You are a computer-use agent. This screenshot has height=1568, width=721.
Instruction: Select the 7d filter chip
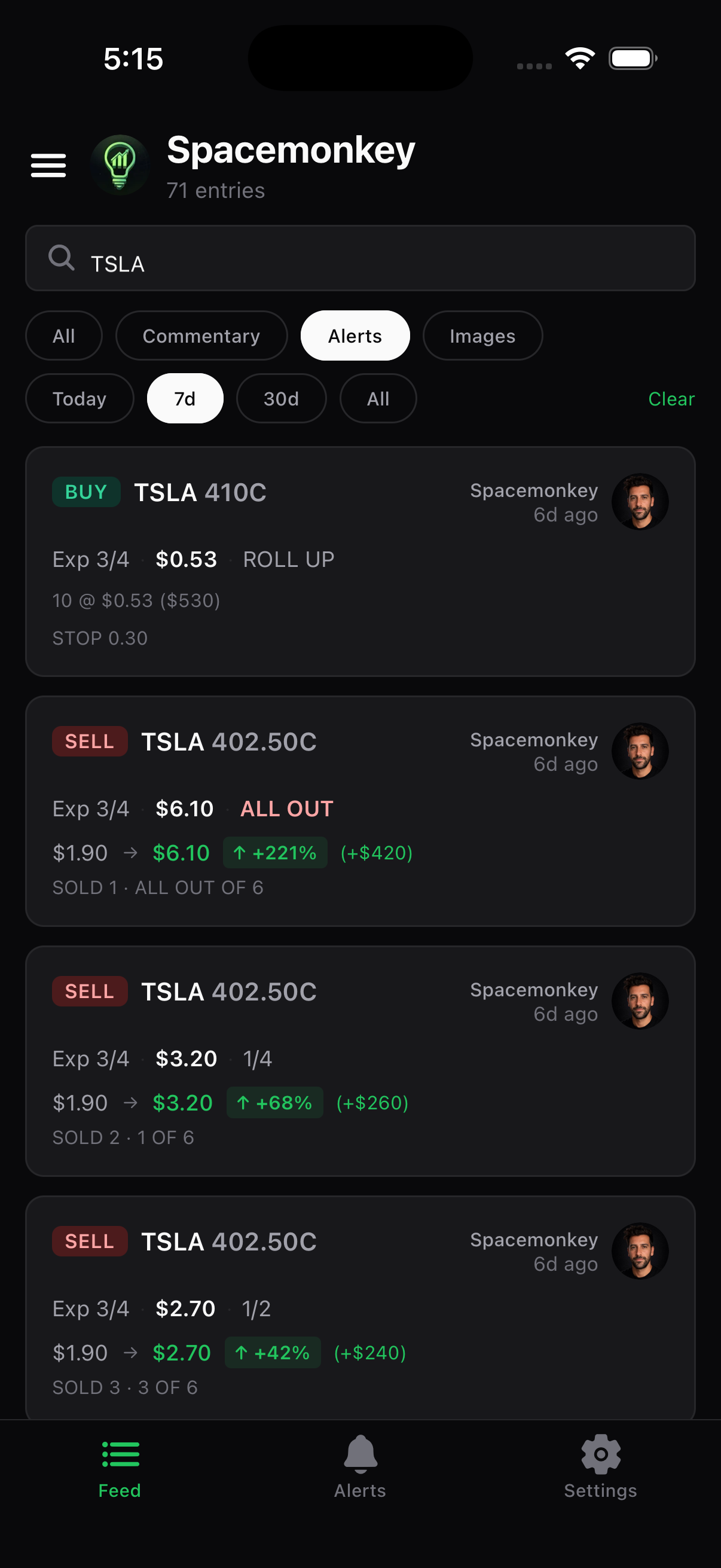click(184, 399)
